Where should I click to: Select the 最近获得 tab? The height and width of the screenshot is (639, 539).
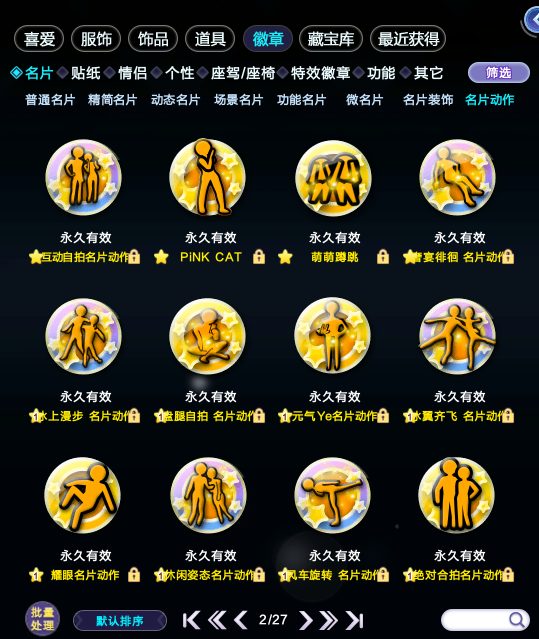408,39
